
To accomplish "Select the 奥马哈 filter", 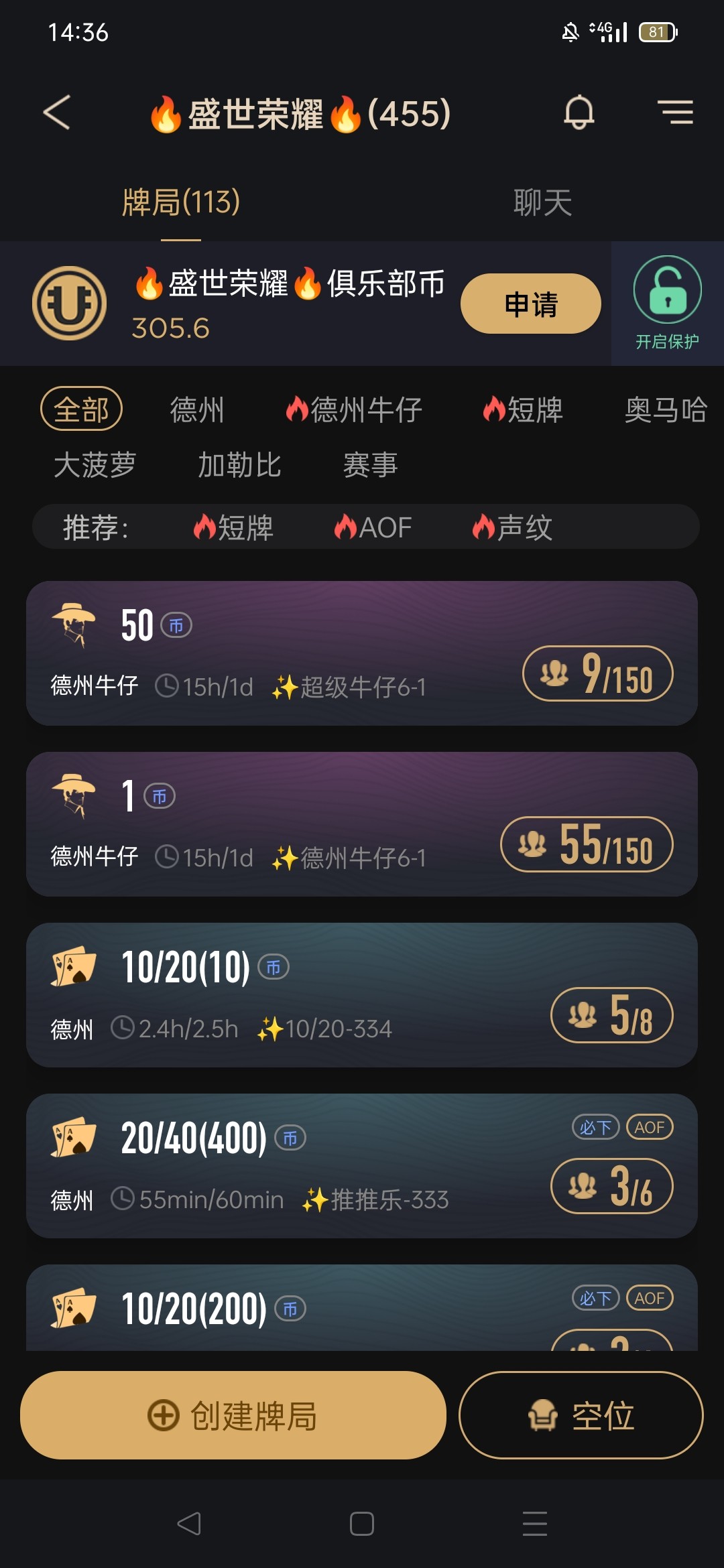I will (666, 409).
